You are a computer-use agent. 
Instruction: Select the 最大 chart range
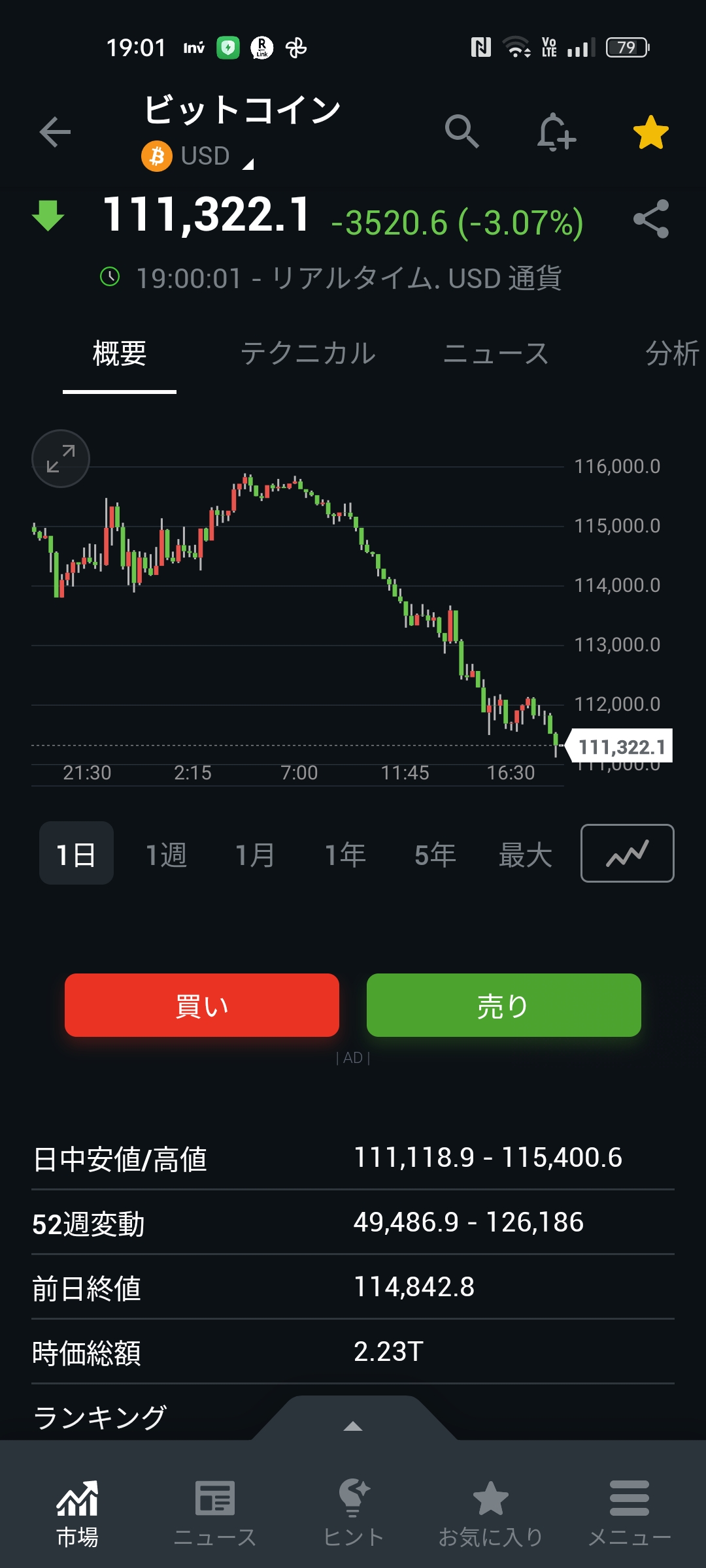[525, 855]
